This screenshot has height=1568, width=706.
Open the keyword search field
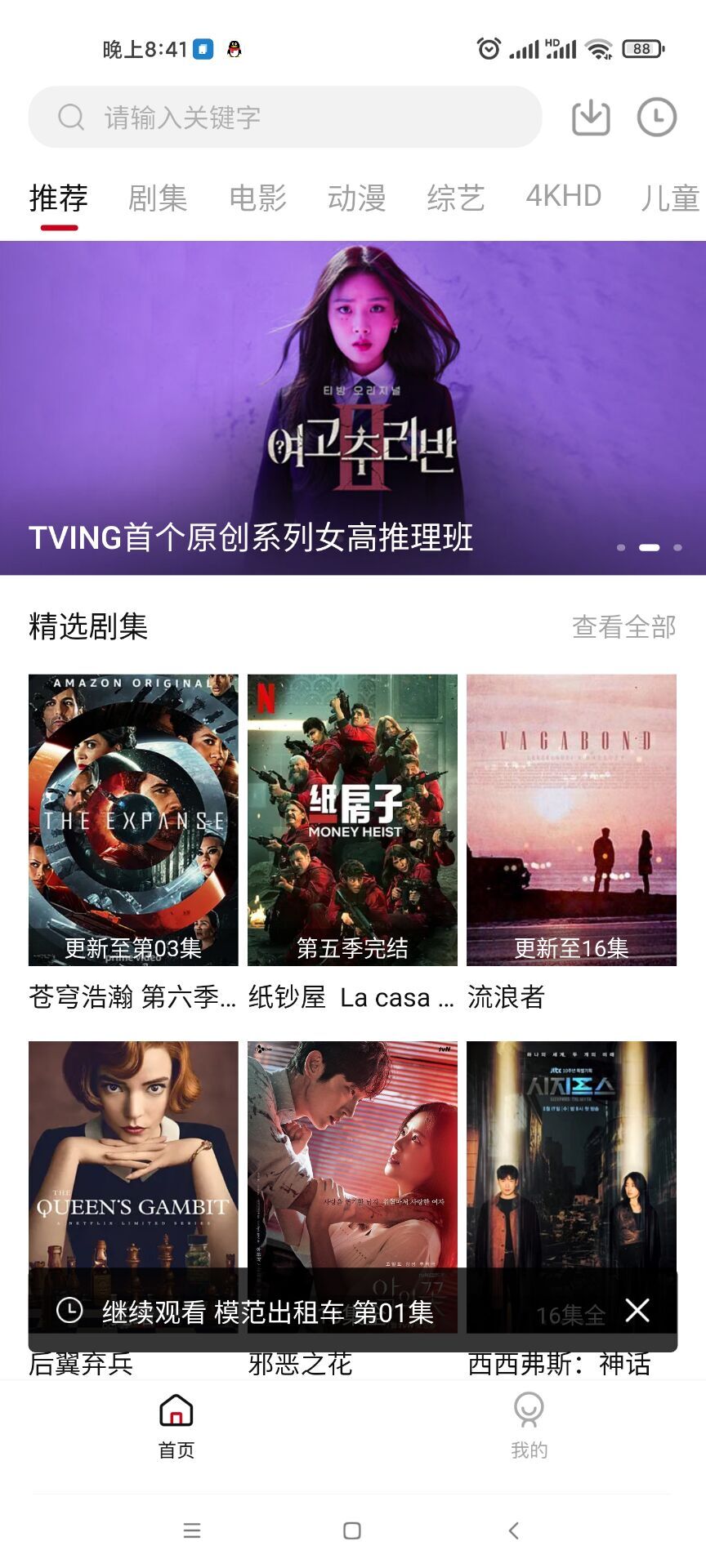click(x=284, y=118)
